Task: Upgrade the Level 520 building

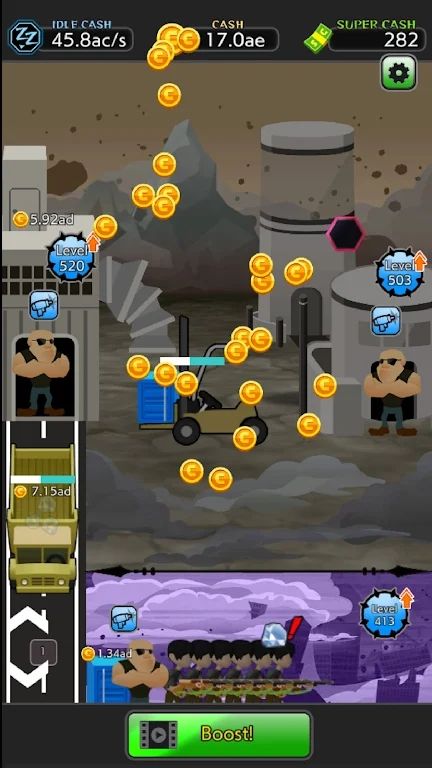Action: click(x=72, y=258)
